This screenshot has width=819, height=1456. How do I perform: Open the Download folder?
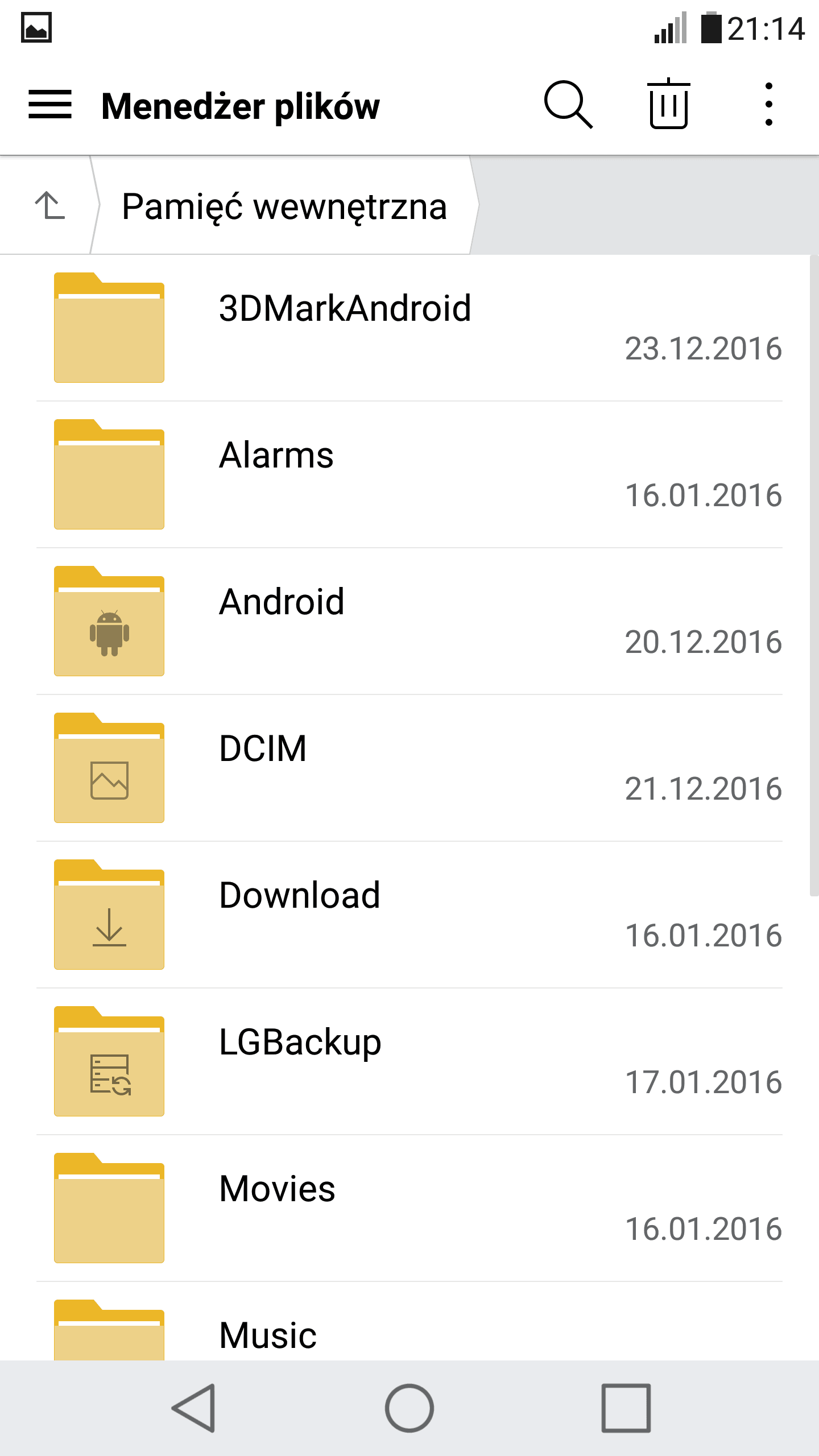click(x=409, y=915)
